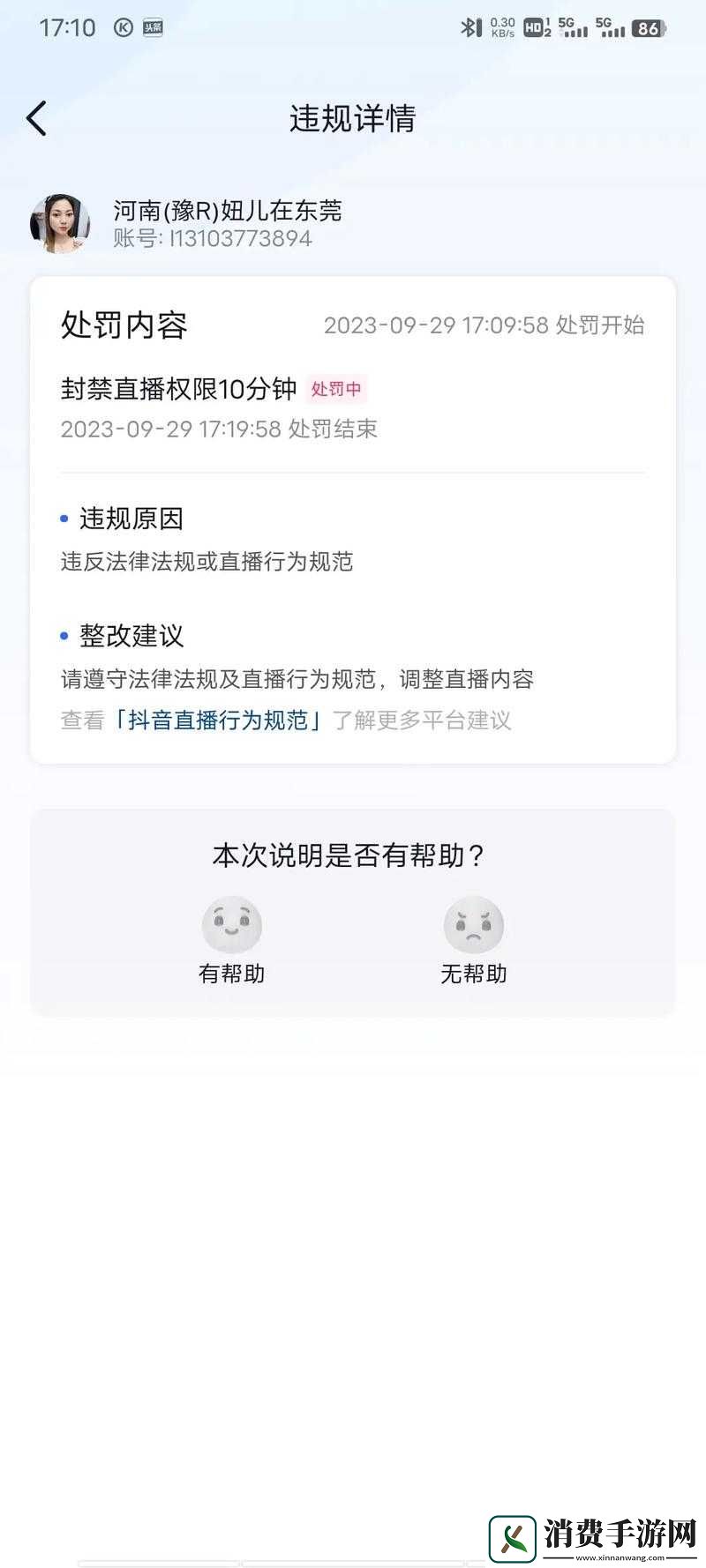Tap the angry face feedback icon

click(x=474, y=923)
